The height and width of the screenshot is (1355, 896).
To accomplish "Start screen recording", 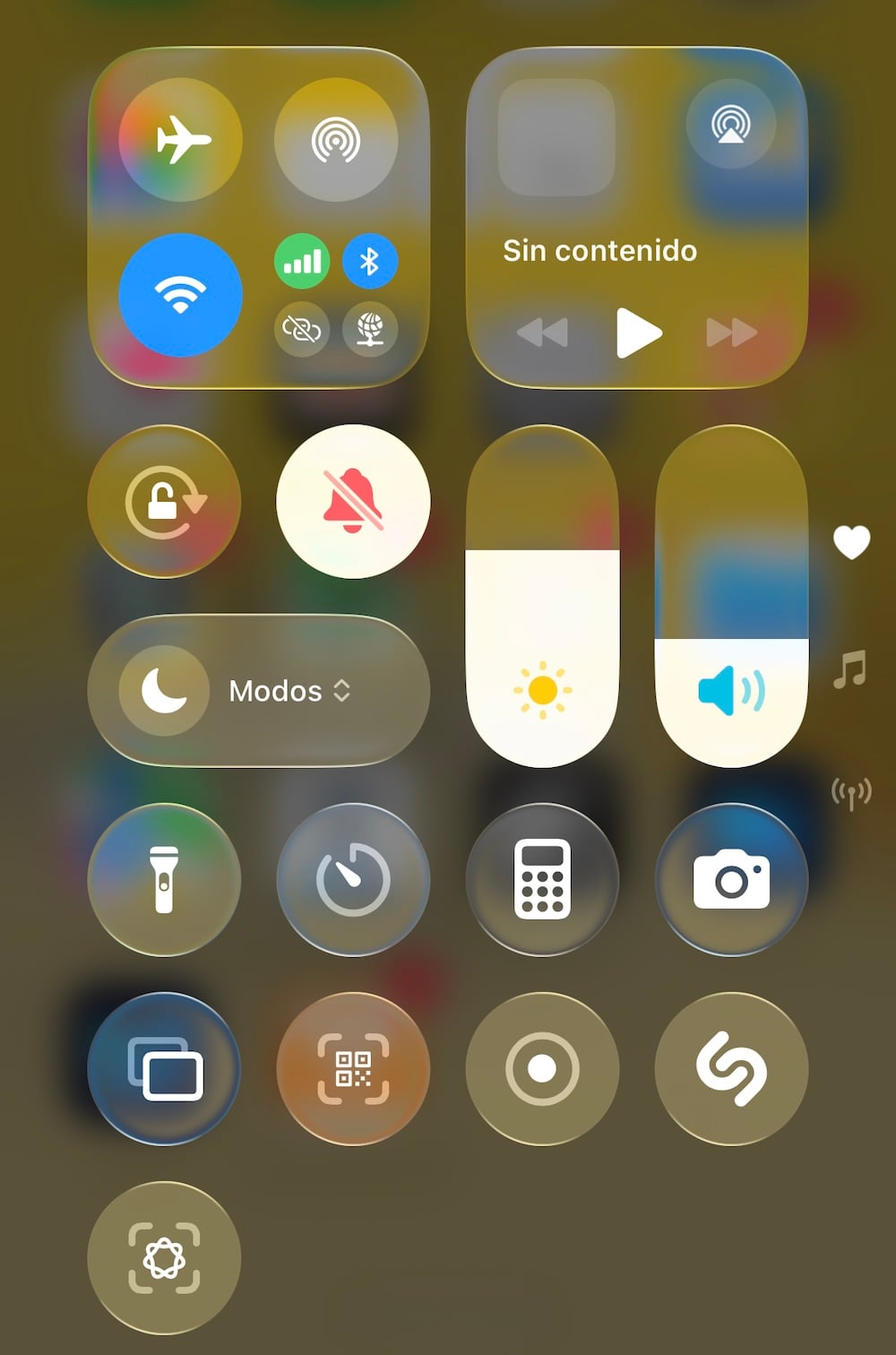I will point(542,1068).
